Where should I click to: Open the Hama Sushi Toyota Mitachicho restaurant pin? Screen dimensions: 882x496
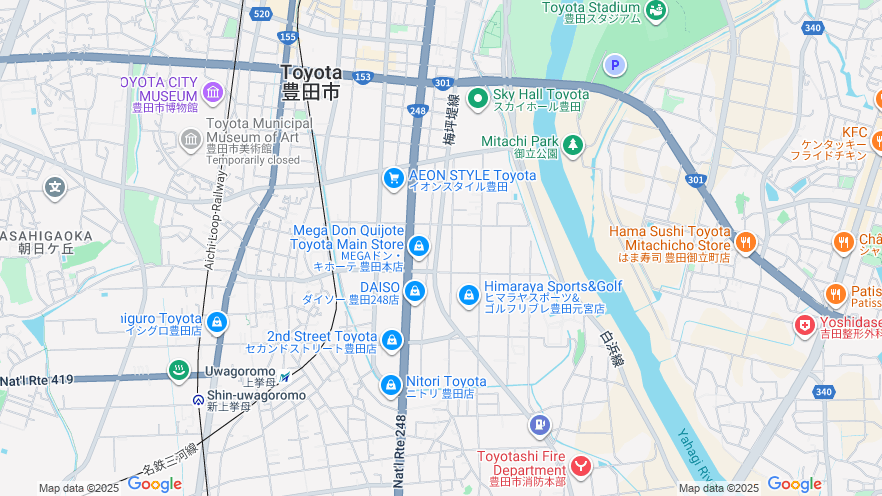pyautogui.click(x=745, y=241)
